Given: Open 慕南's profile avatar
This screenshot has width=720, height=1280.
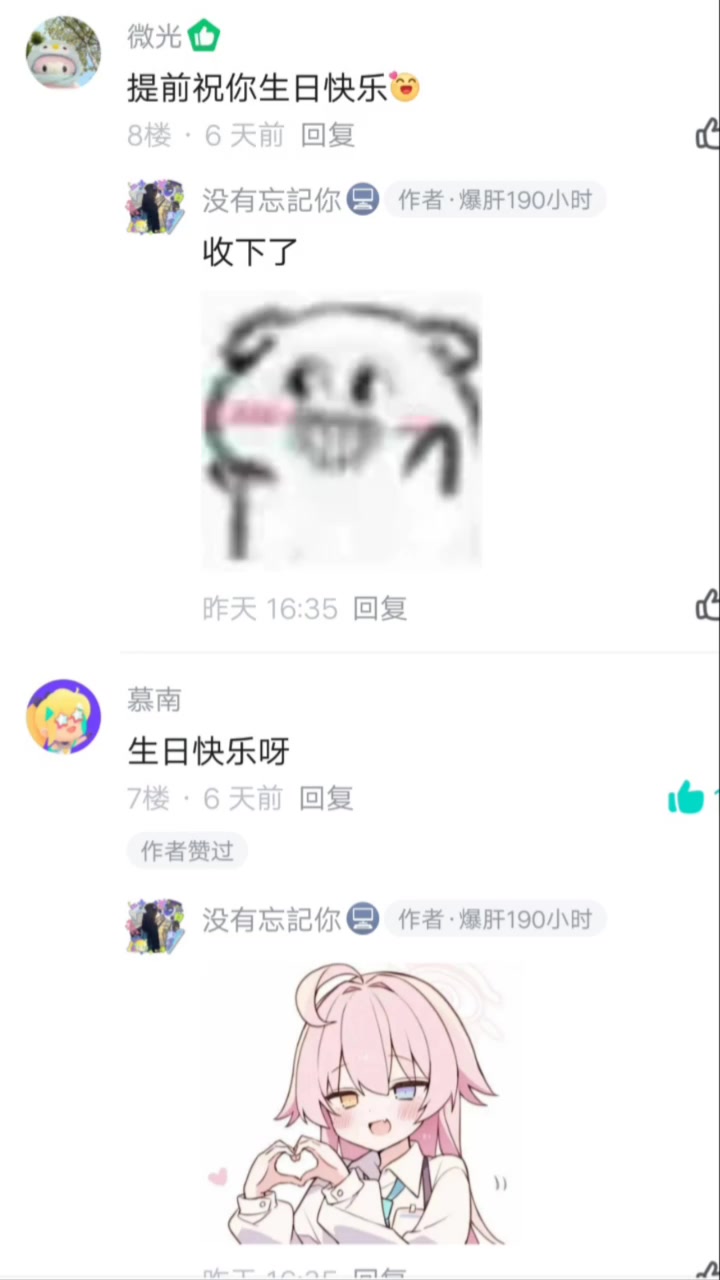Looking at the screenshot, I should pos(63,716).
